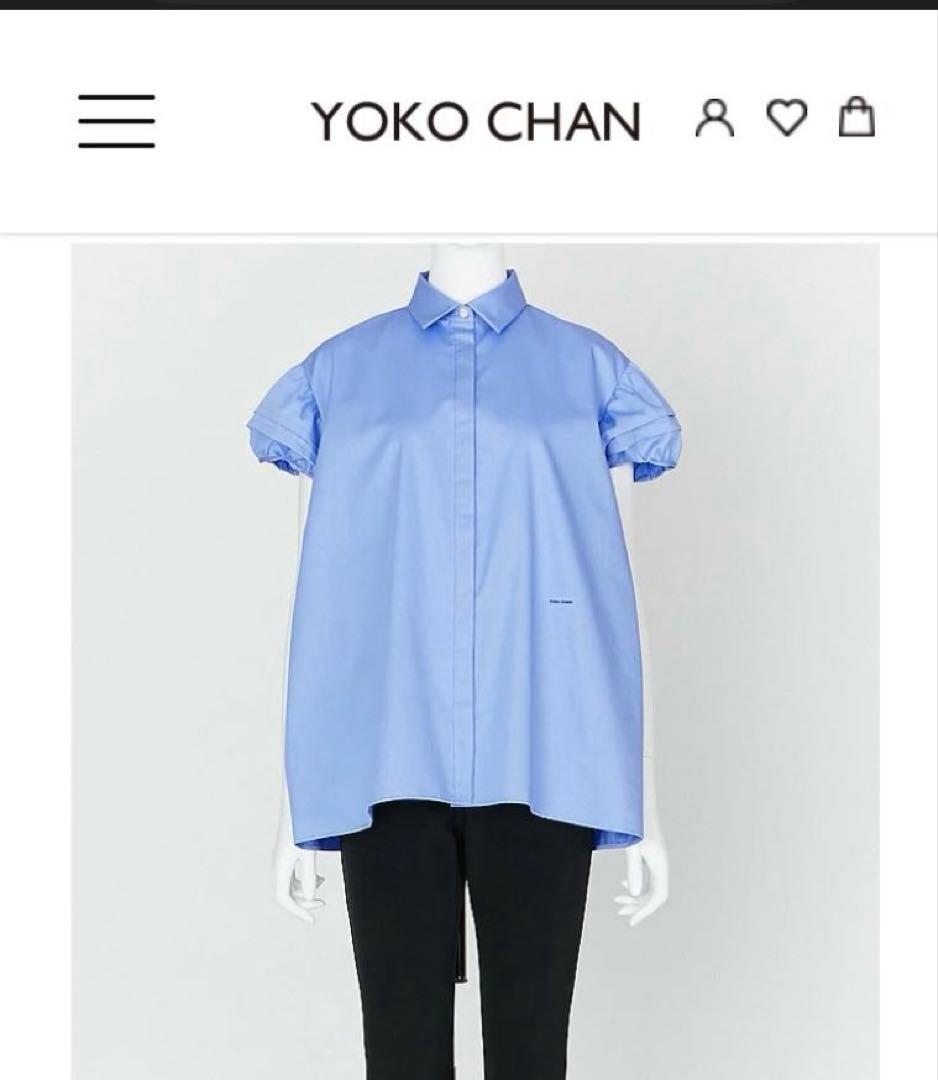Open the shopping bag
Image resolution: width=938 pixels, height=1080 pixels.
856,117
